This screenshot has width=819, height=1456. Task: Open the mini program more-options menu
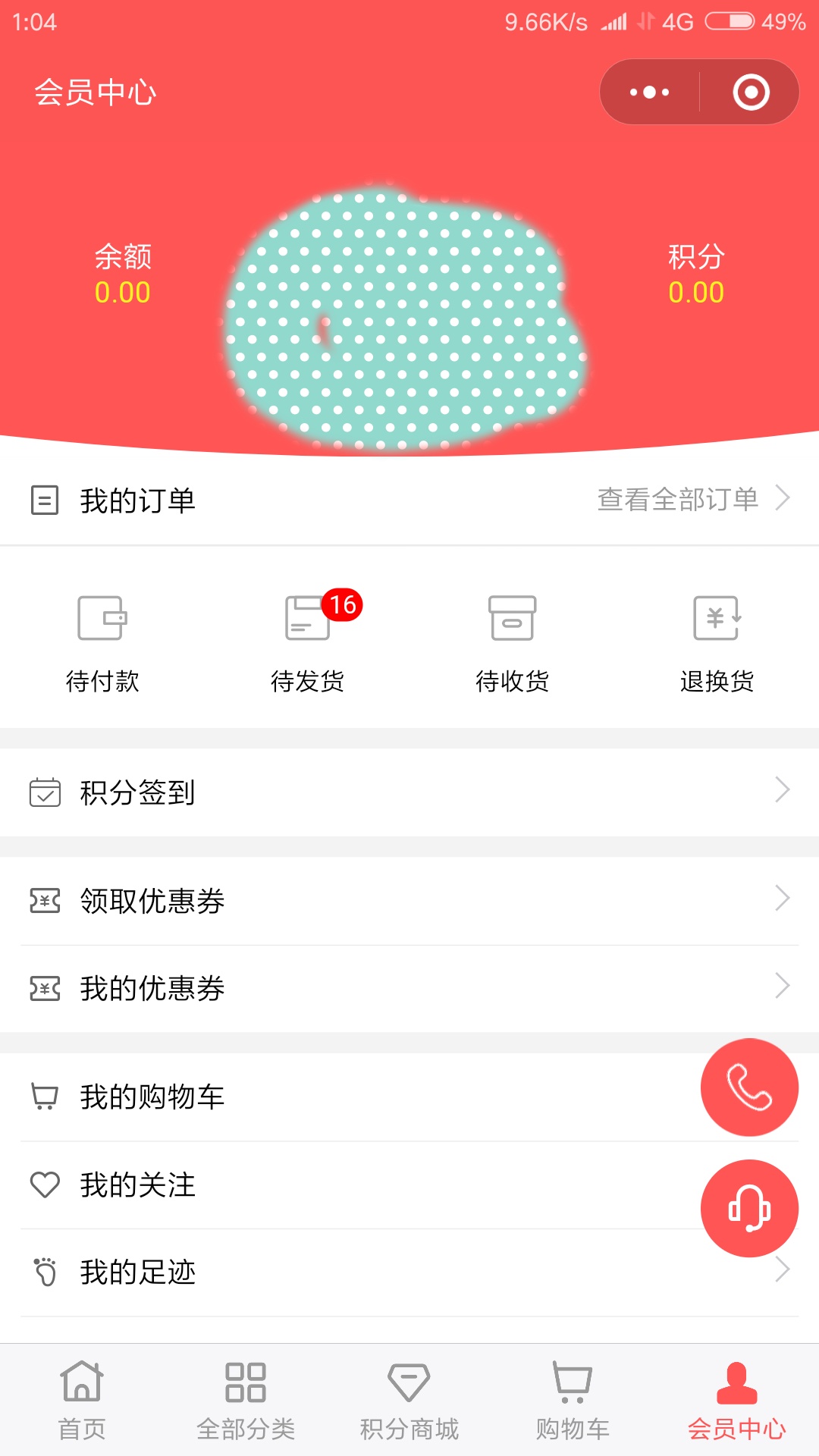[x=650, y=93]
